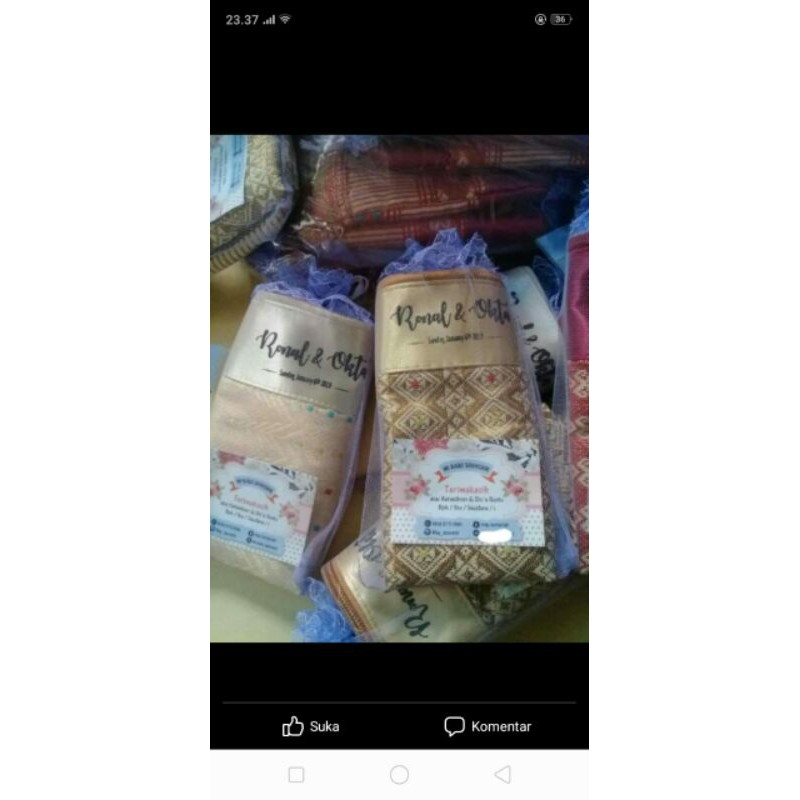Go back using the system back button
This screenshot has height=800, width=800.
[x=503, y=774]
